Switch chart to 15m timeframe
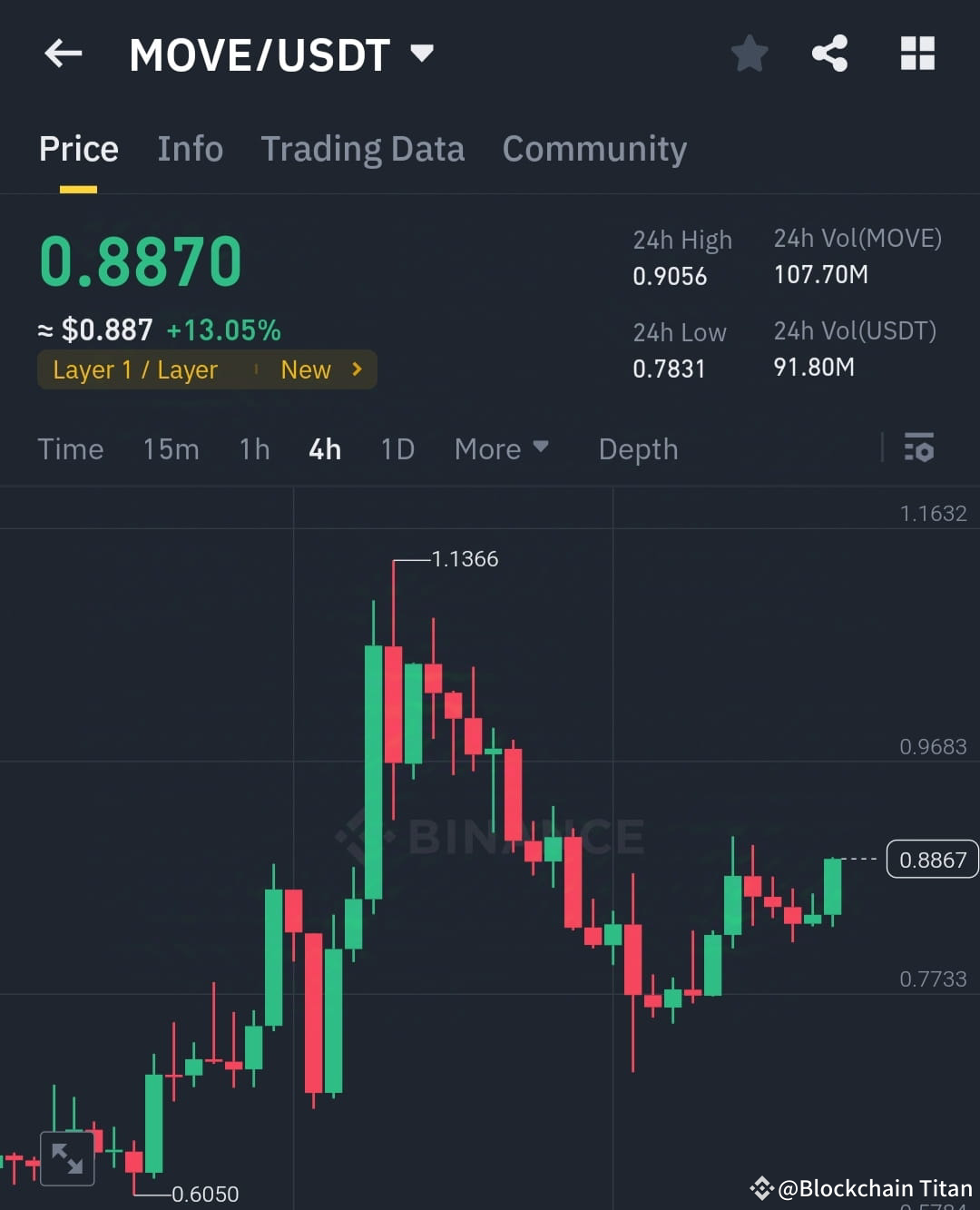Viewport: 980px width, 1210px height. [x=171, y=448]
